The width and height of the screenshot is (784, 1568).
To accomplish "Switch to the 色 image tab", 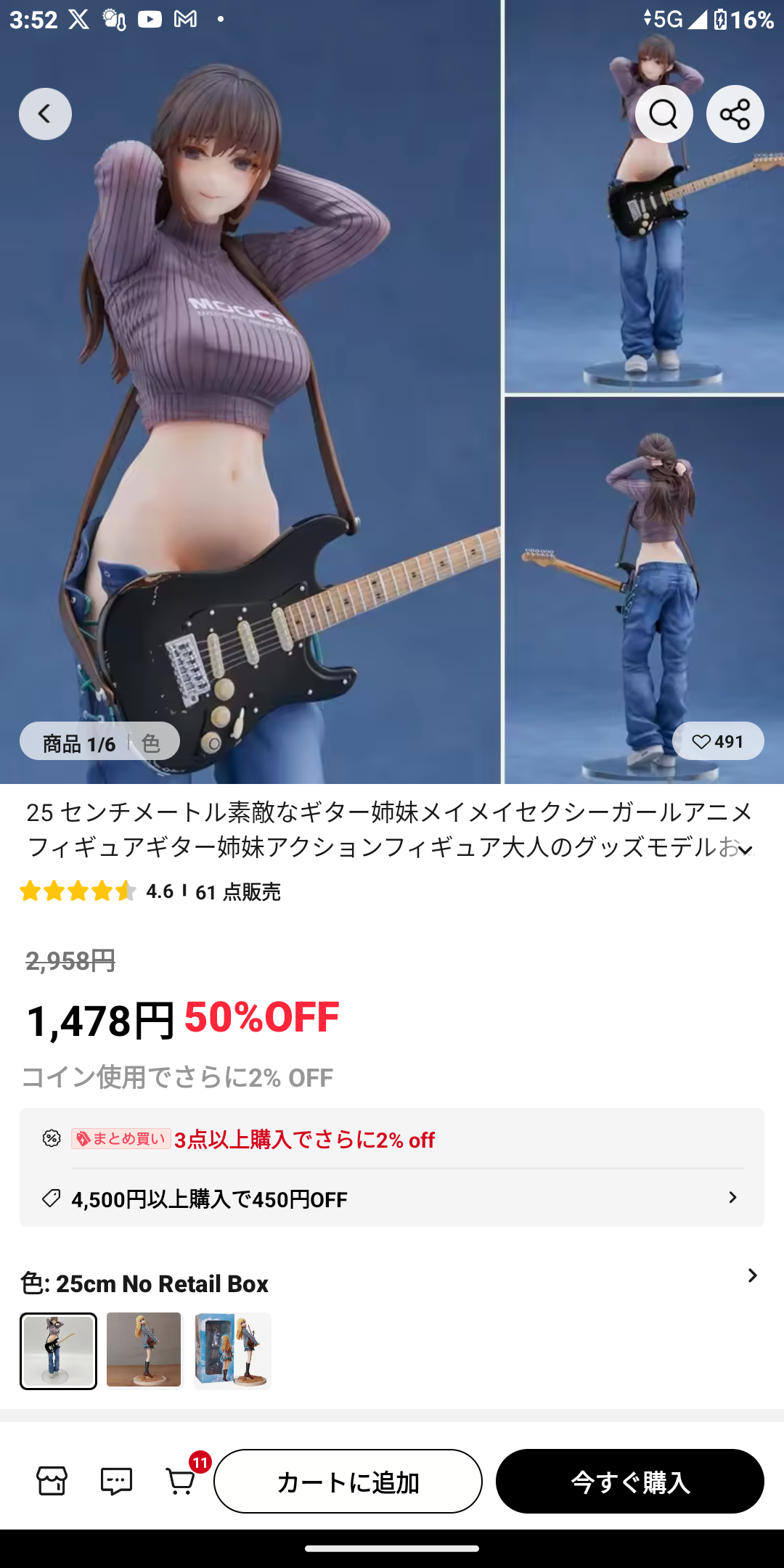I will coord(150,743).
